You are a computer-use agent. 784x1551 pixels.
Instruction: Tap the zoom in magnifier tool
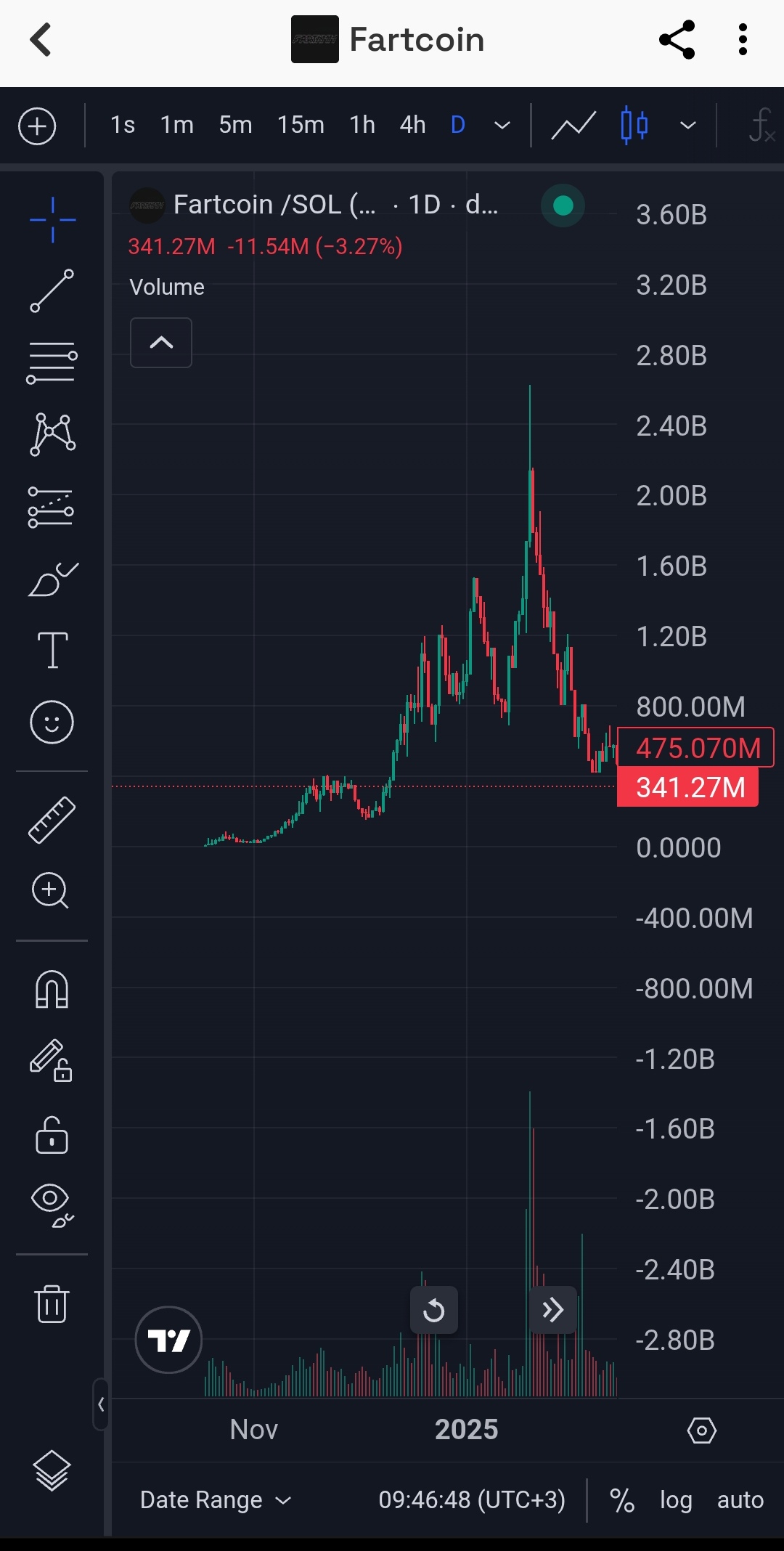(50, 890)
